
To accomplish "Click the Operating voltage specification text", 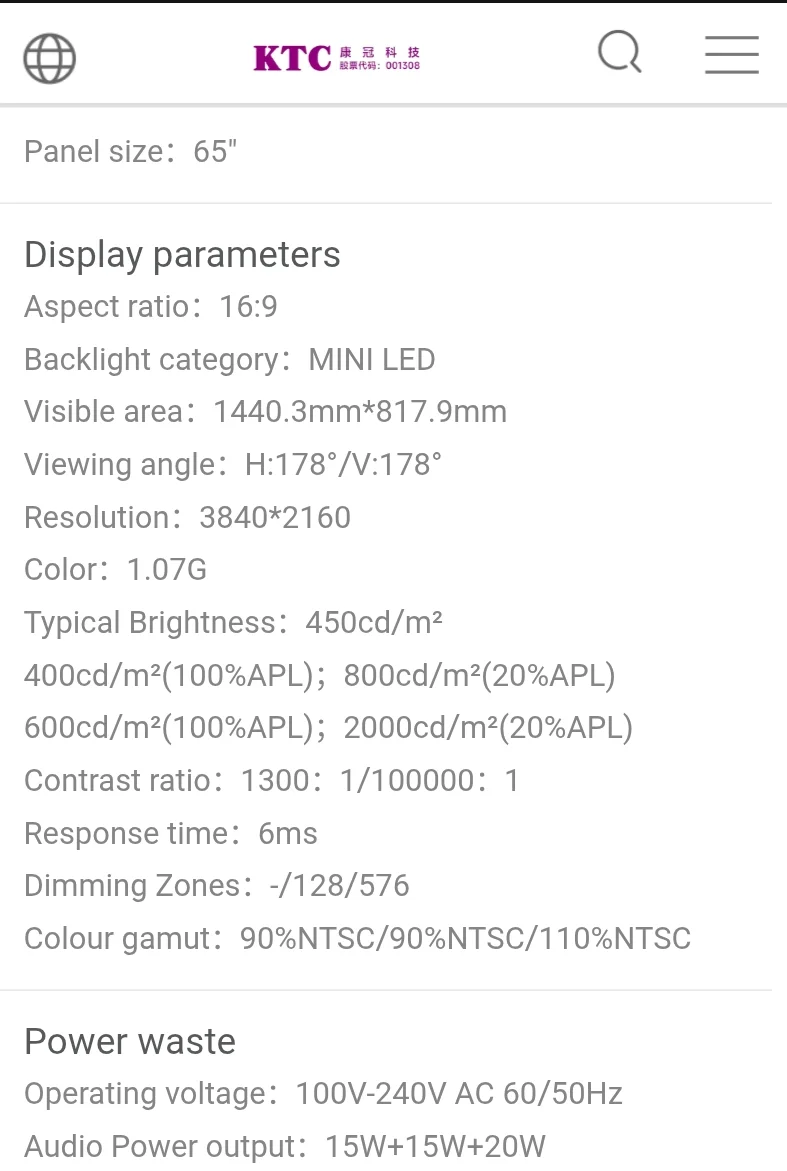I will (322, 1093).
